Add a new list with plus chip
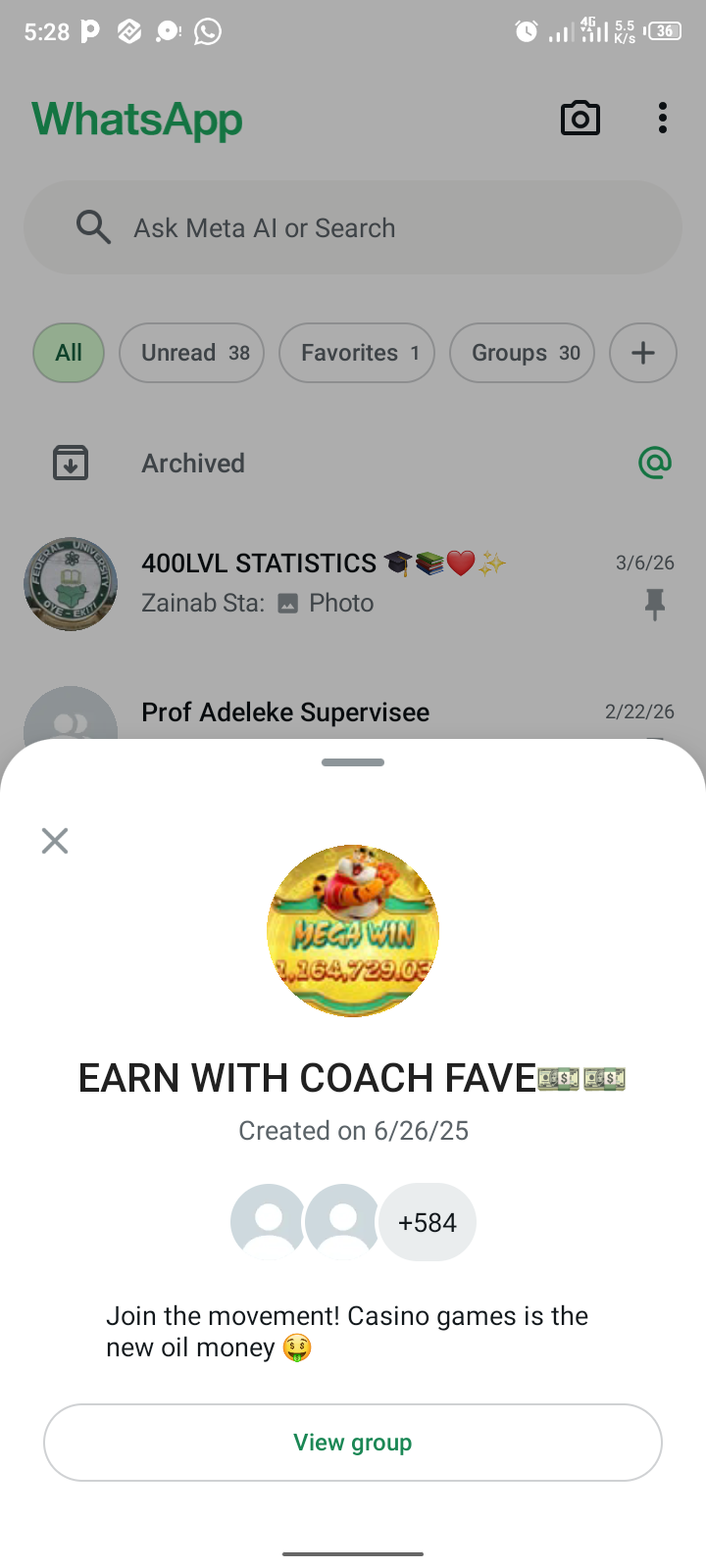 point(643,353)
